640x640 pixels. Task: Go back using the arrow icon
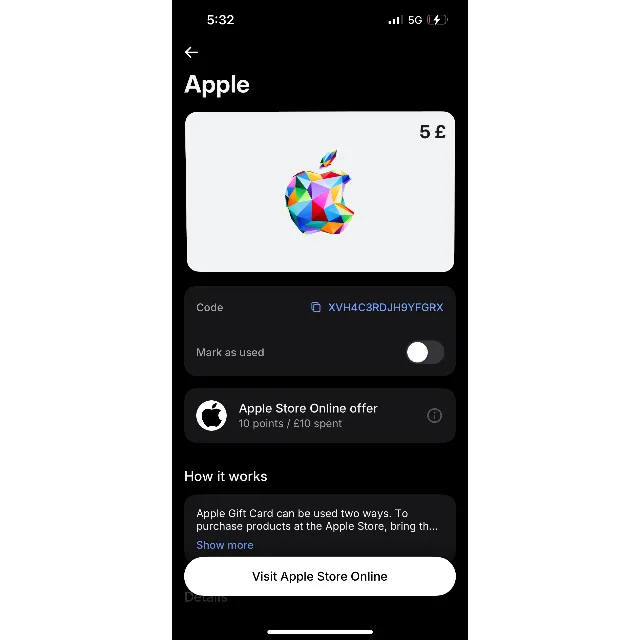(191, 52)
